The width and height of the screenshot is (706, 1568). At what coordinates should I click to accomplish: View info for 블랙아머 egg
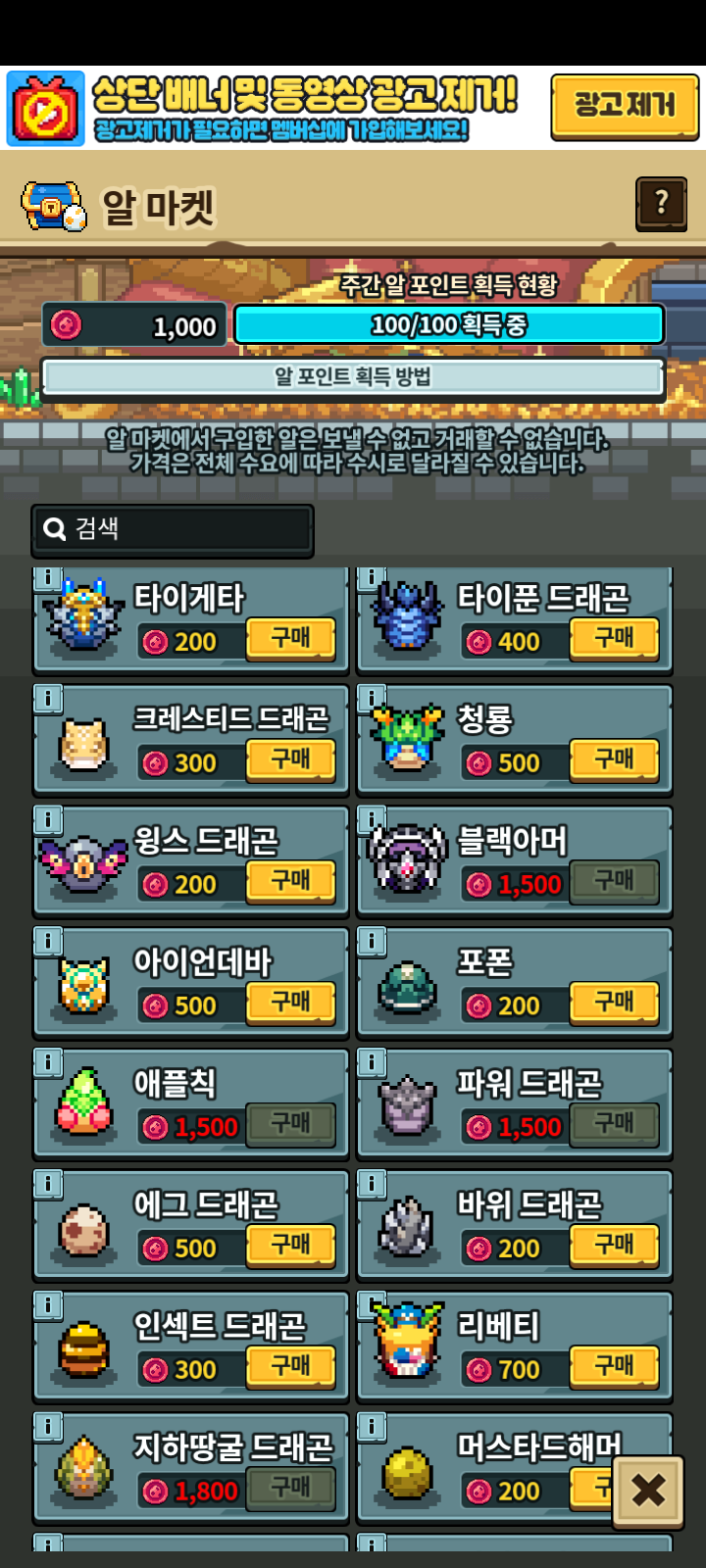(x=372, y=820)
